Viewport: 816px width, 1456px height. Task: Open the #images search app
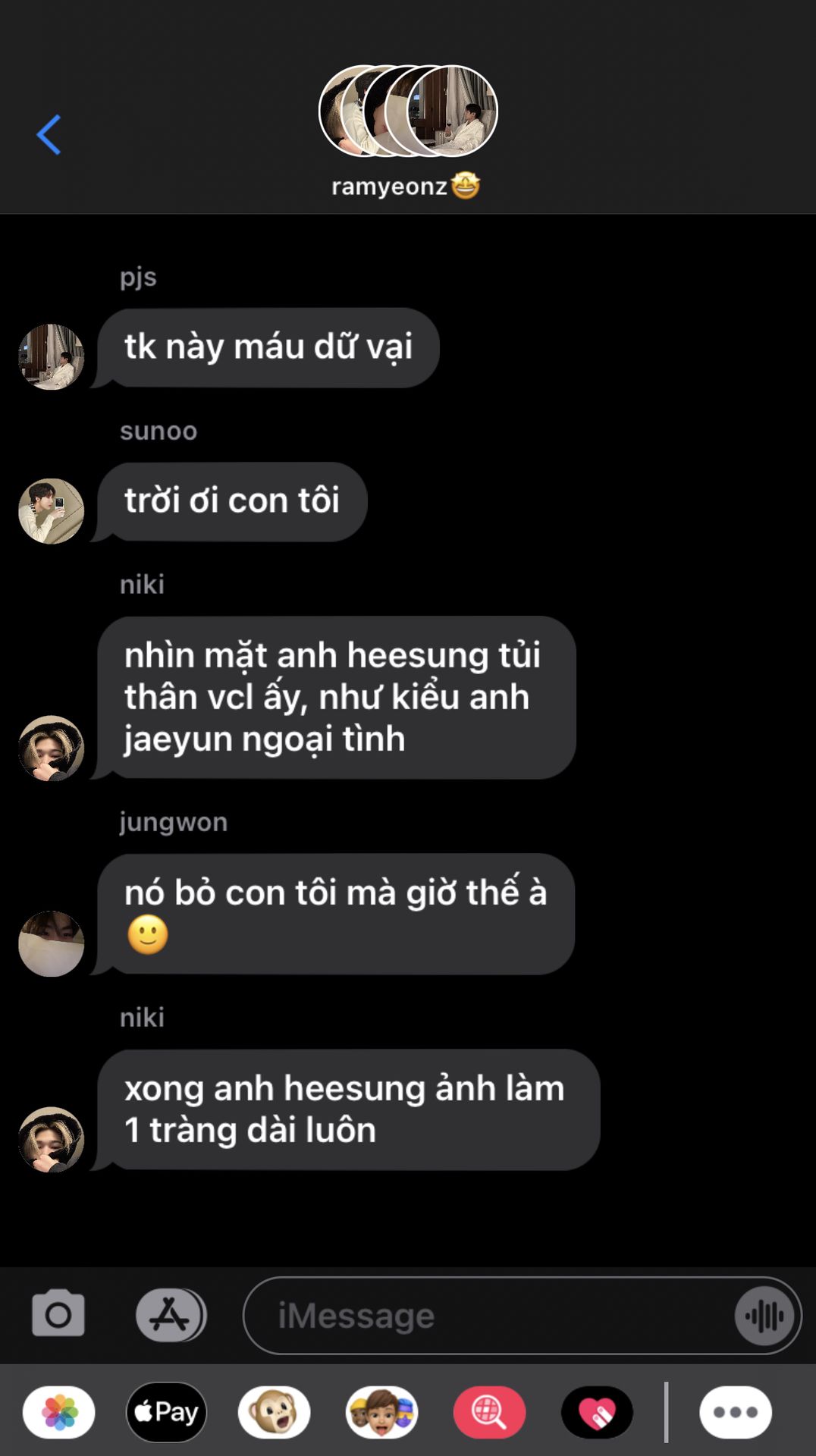pos(489,1412)
